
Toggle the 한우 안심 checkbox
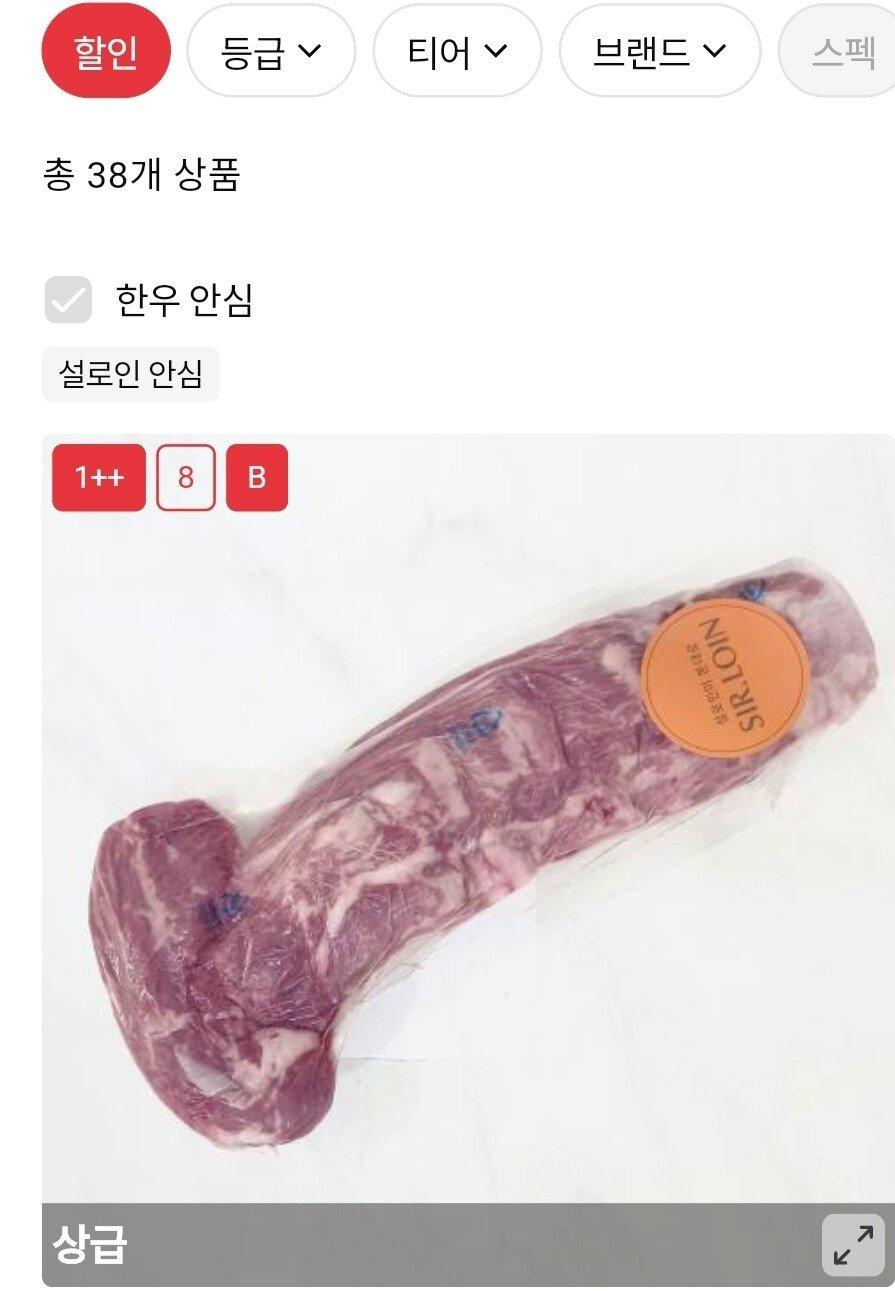[68, 300]
